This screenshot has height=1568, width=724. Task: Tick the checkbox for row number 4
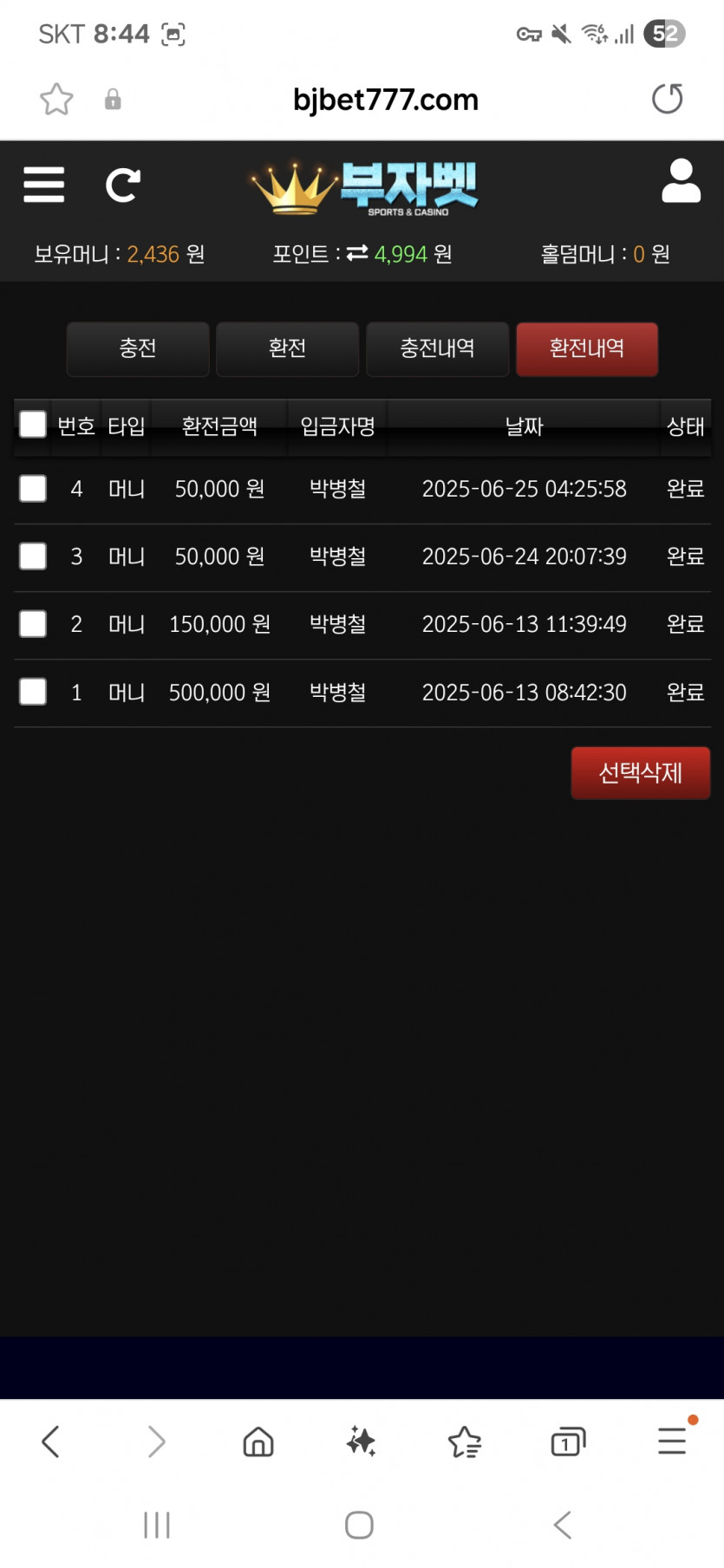tap(33, 488)
